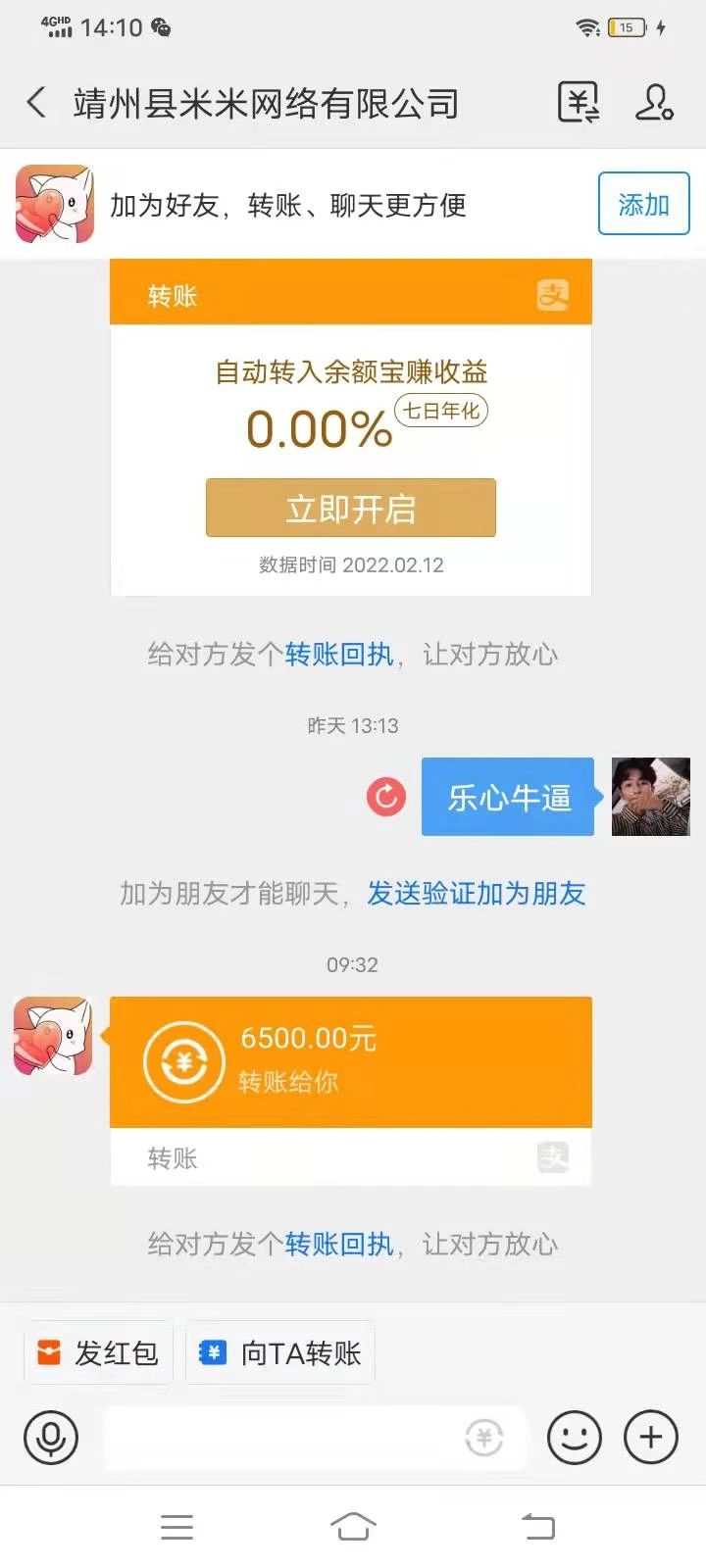Screen dimensions: 706x1568
Task: Open the emoji picker
Action: 574,1438
